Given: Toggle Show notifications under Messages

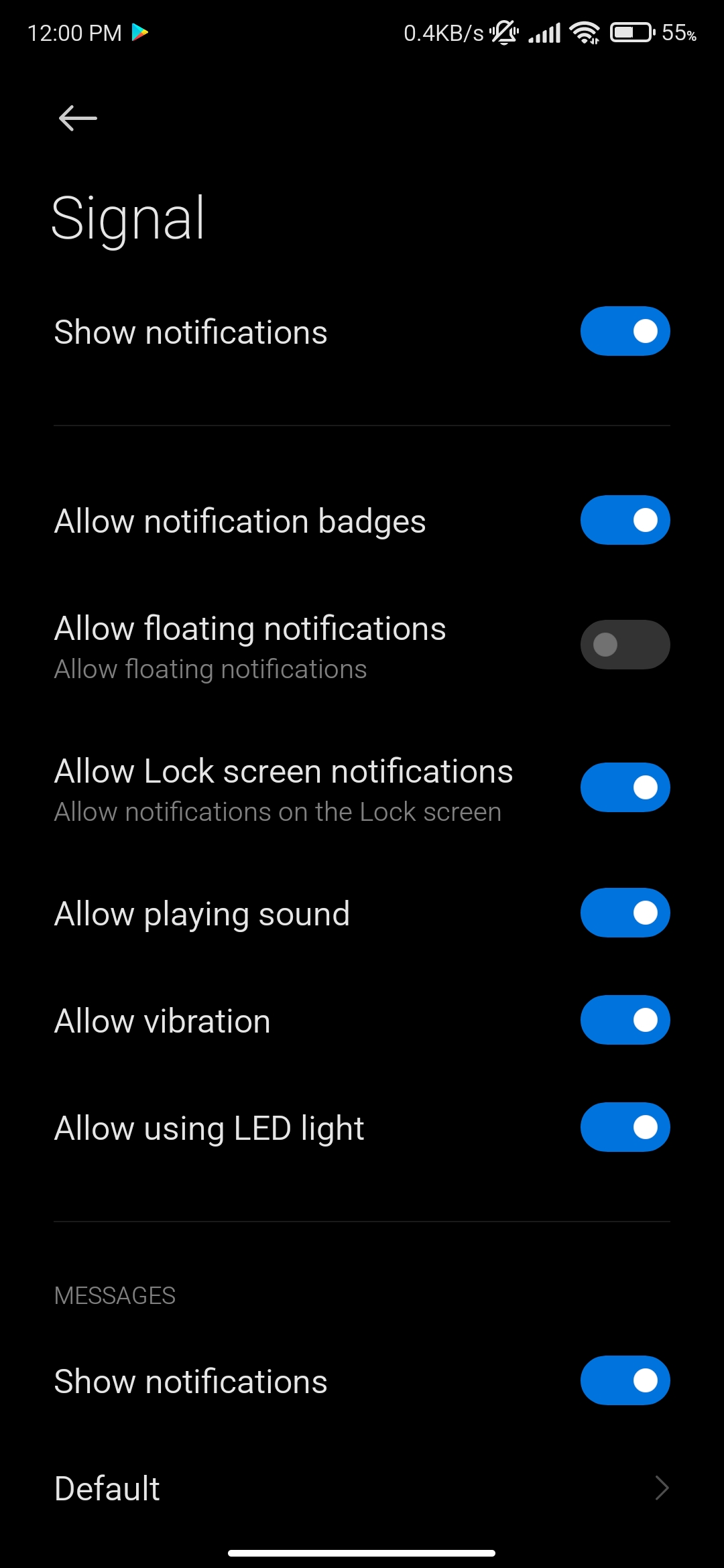Looking at the screenshot, I should click(625, 1380).
